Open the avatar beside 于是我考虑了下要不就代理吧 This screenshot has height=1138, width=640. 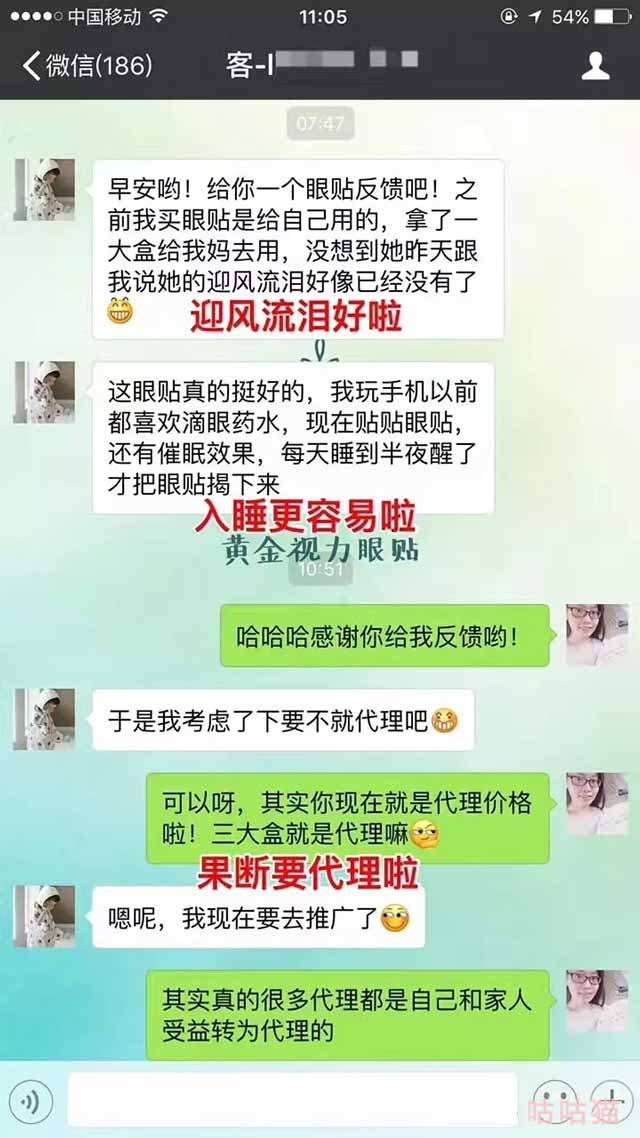(x=44, y=718)
